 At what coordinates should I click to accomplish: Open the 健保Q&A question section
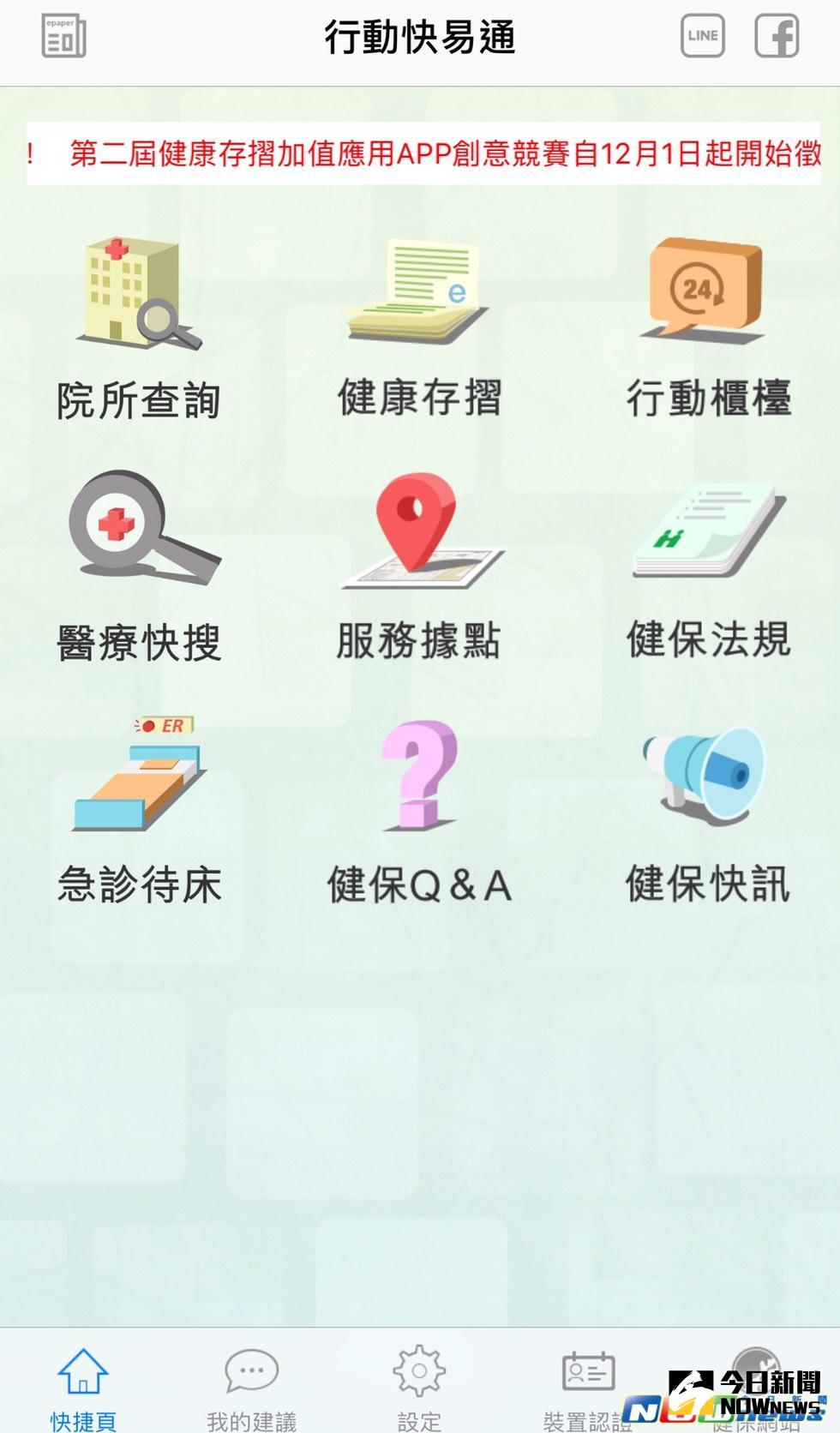(420, 806)
